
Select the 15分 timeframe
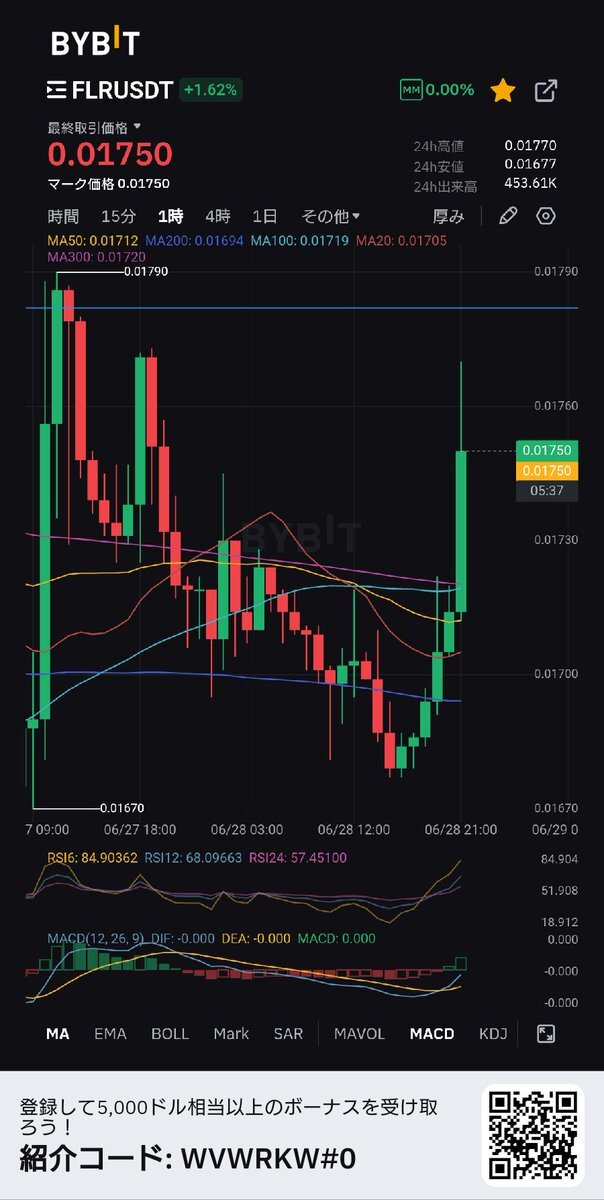[x=118, y=216]
